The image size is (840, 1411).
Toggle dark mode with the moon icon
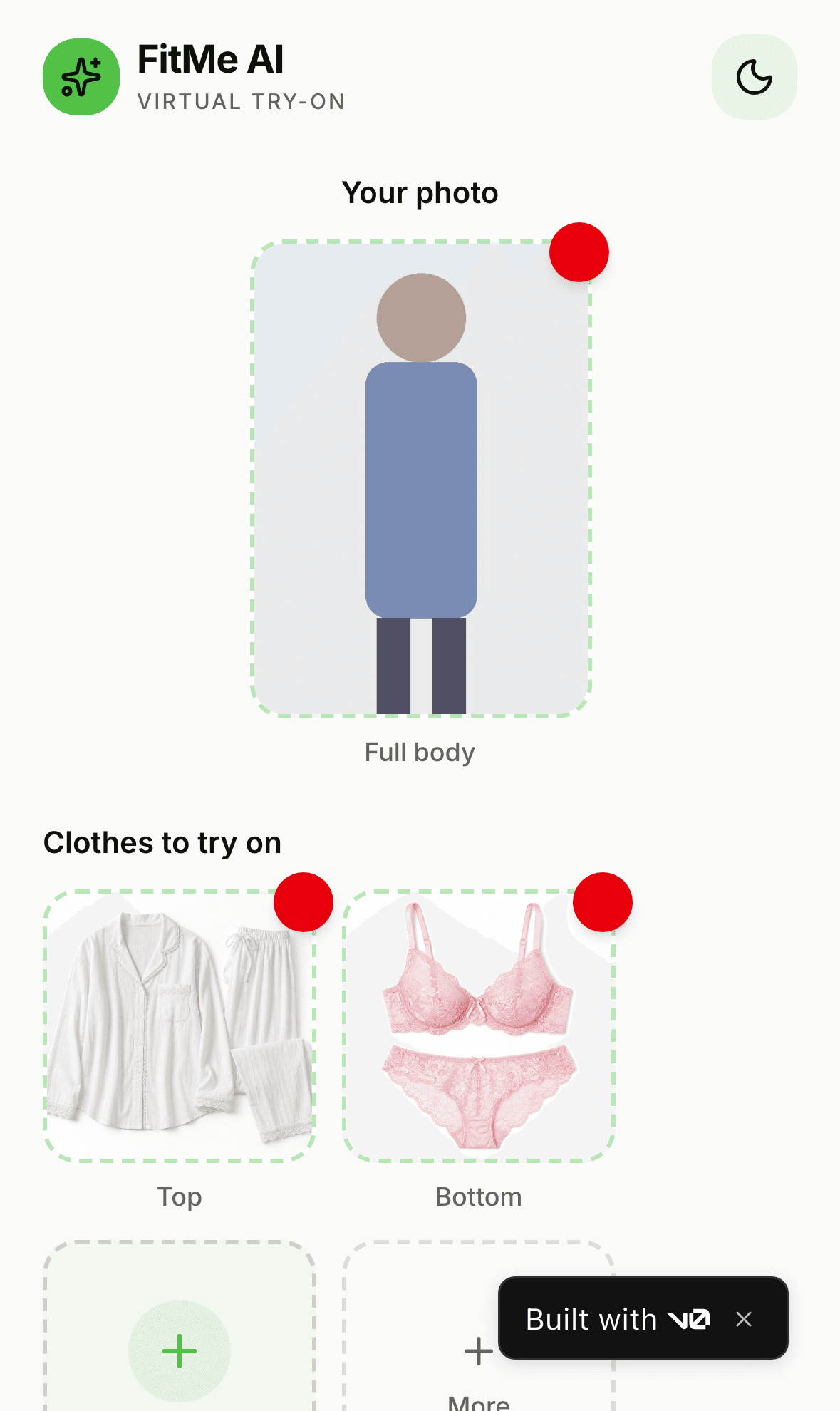click(754, 77)
